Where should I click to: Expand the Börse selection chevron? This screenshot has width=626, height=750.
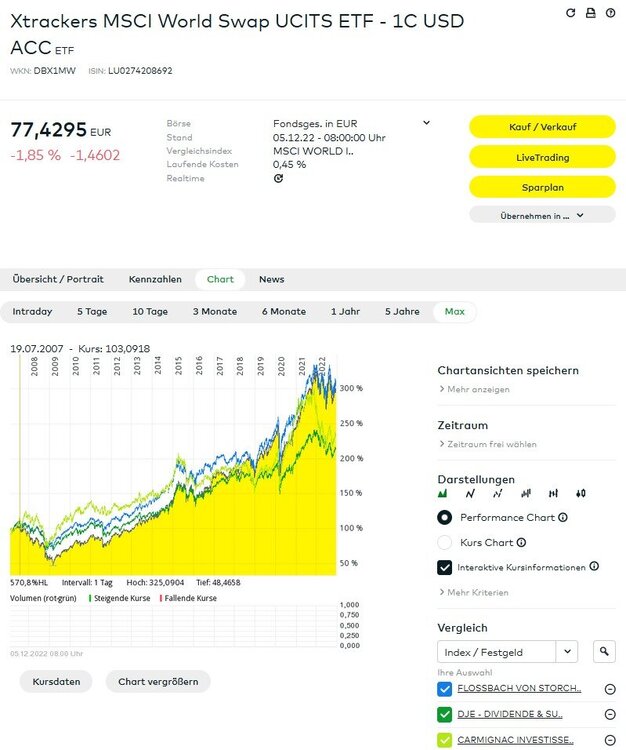[x=426, y=123]
